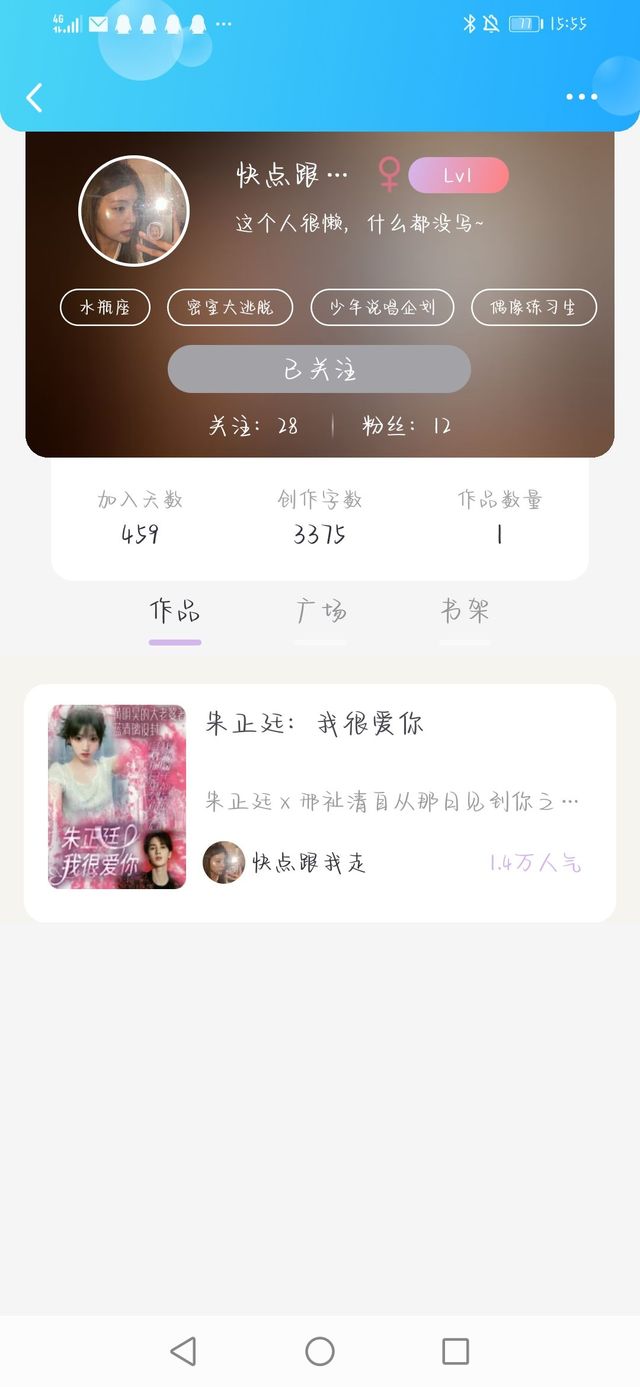Screen dimensions: 640x1387
Task: Tap the 已关注 button to unfollow
Action: tap(319, 369)
